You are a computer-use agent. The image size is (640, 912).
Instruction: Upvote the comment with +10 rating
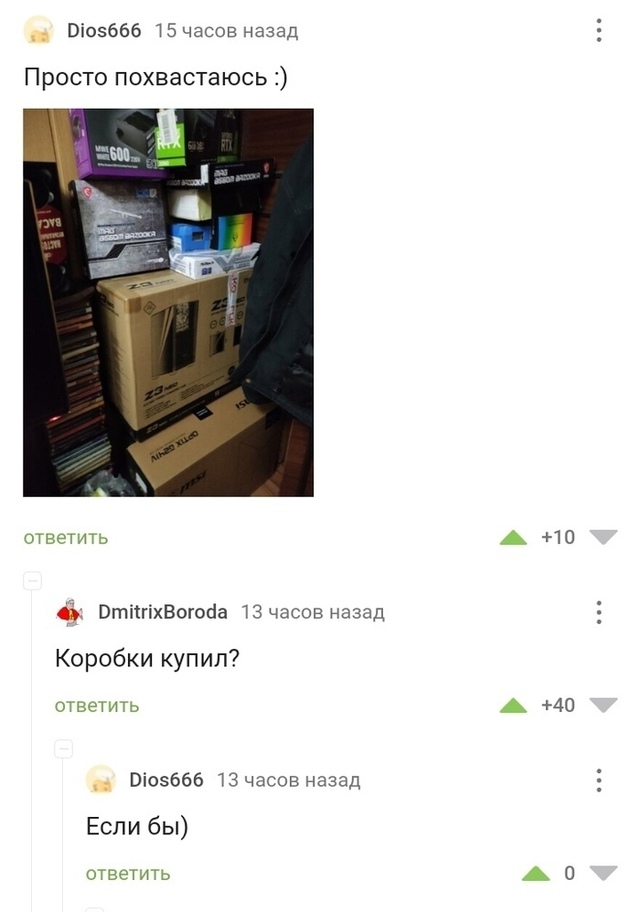click(513, 537)
